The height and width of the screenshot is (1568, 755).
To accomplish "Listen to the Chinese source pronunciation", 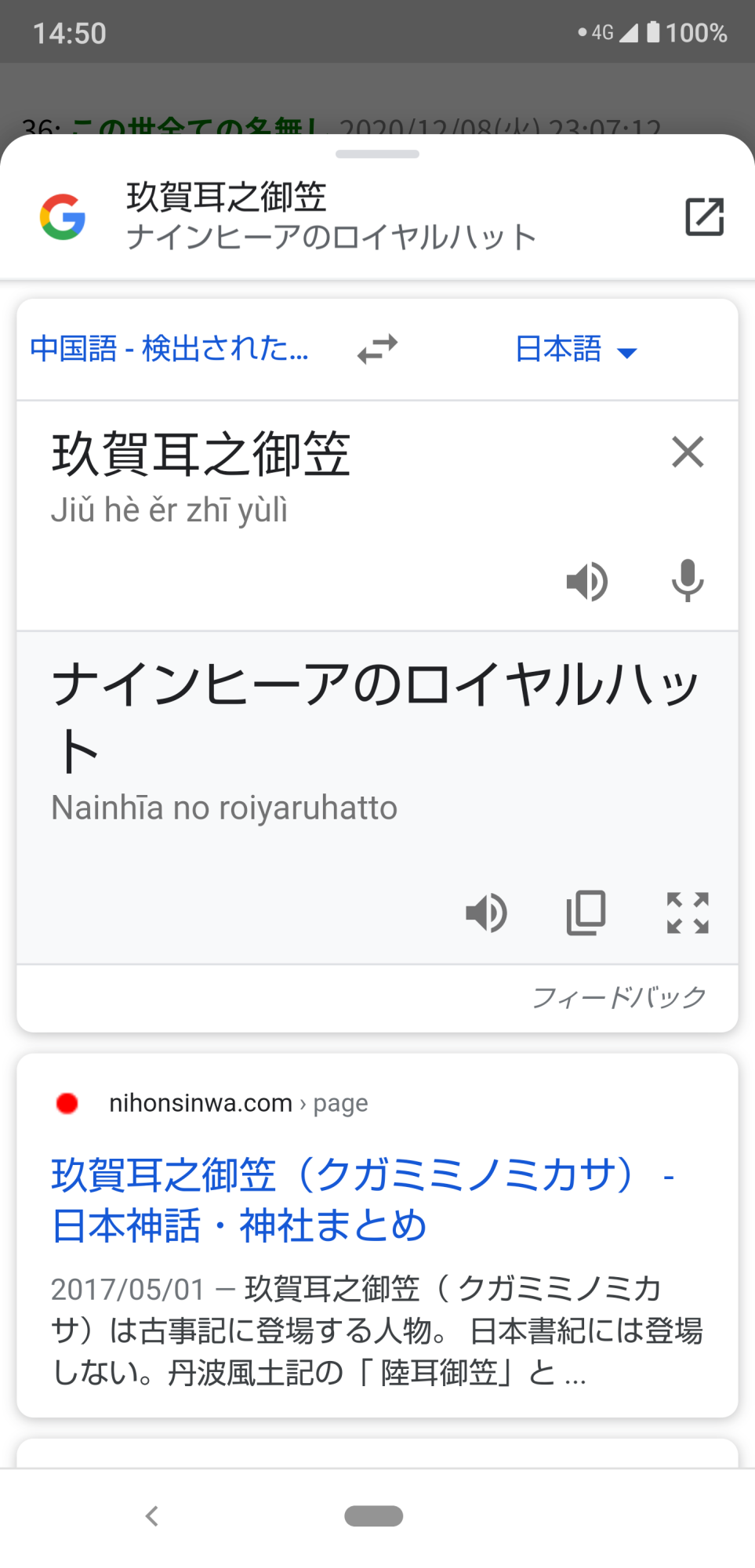I will 586,582.
